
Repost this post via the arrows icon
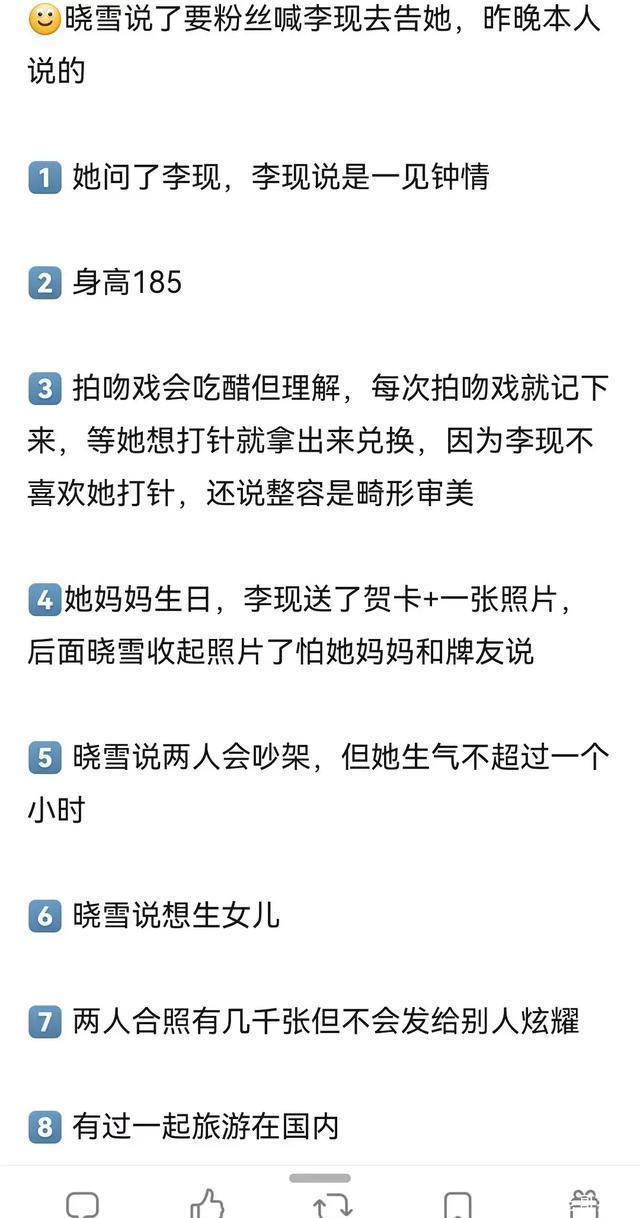332,1205
